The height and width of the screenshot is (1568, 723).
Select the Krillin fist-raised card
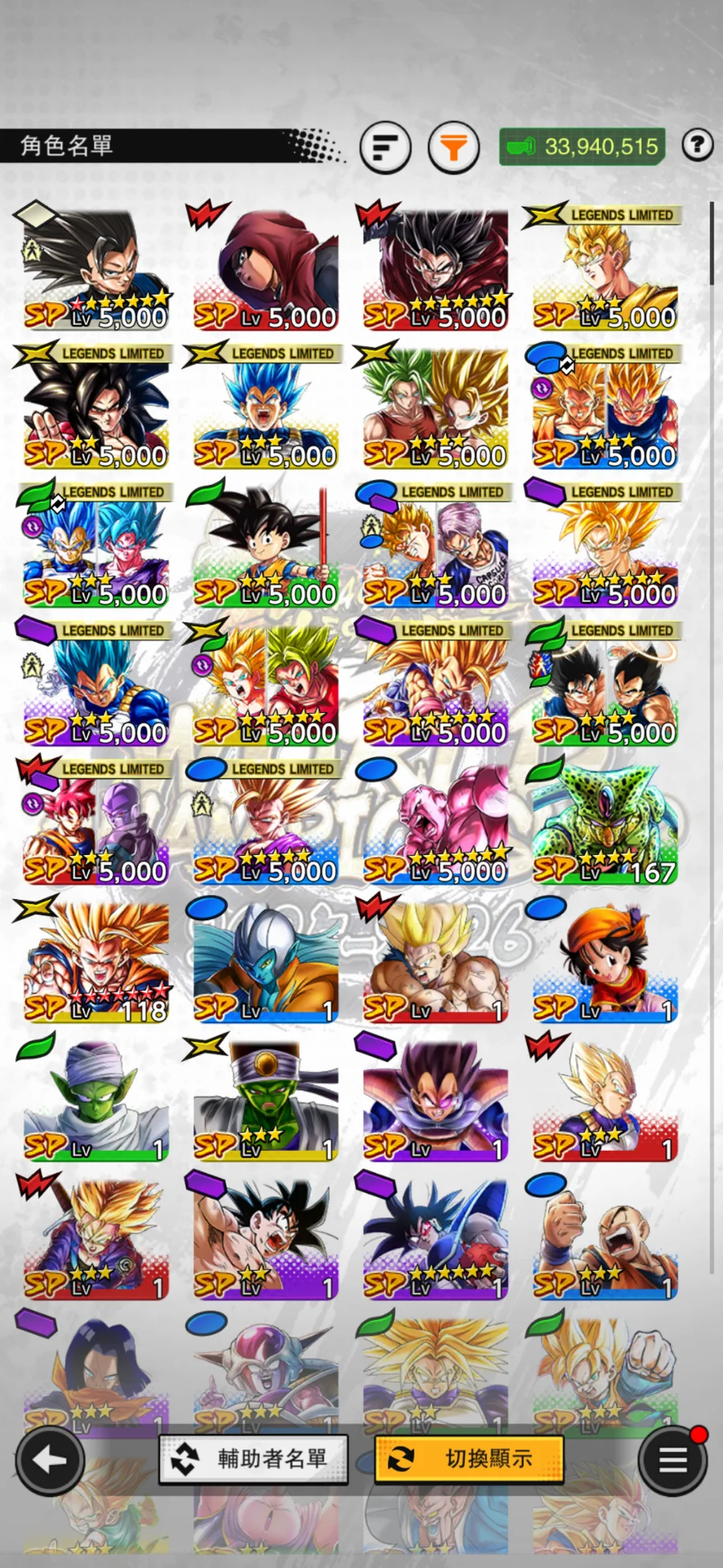click(604, 1239)
